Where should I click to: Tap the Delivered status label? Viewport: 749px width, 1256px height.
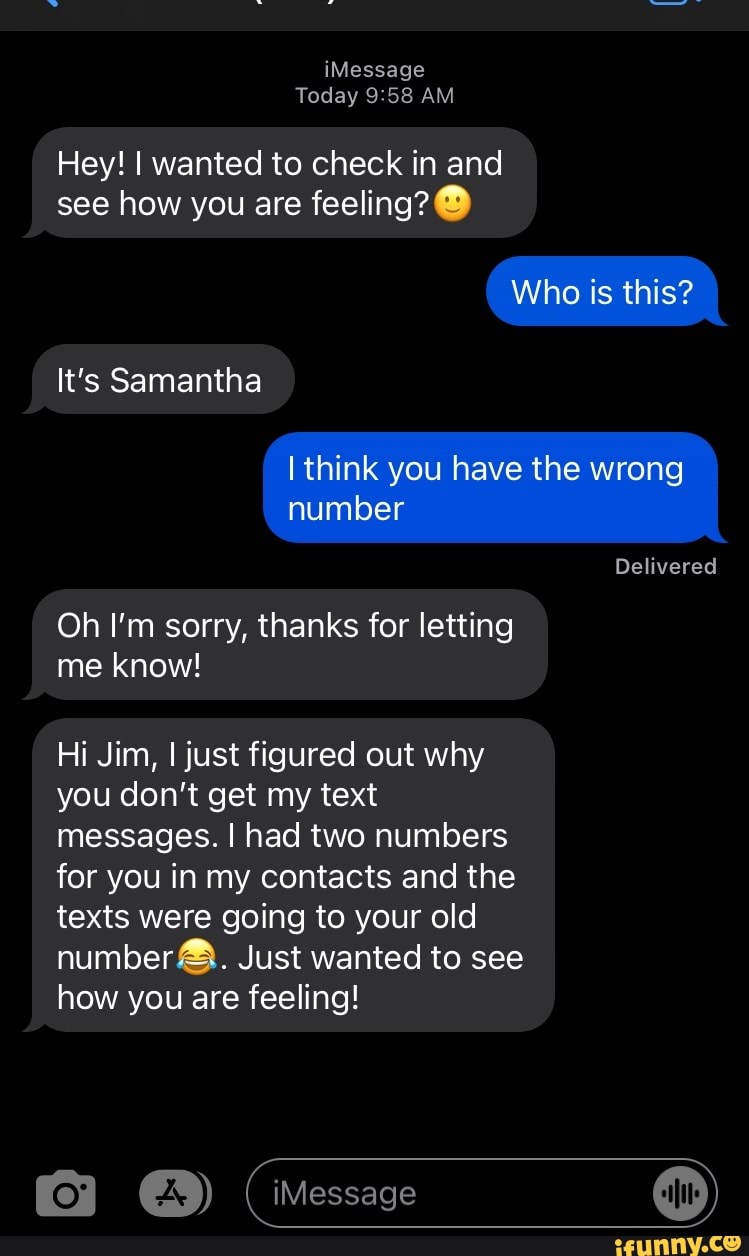click(665, 566)
